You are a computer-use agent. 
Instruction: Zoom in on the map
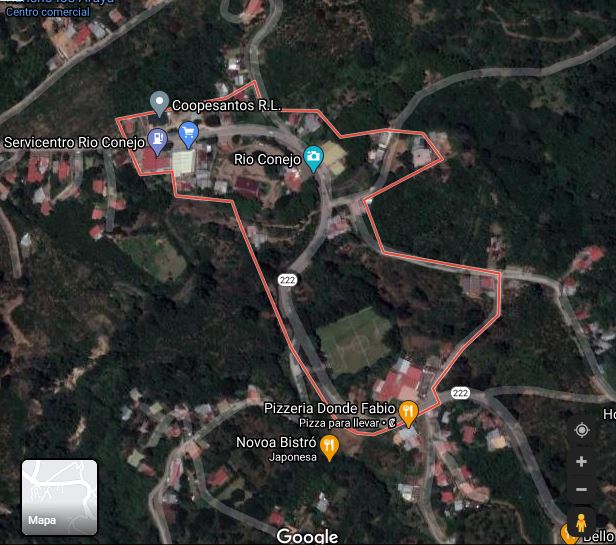click(x=581, y=462)
